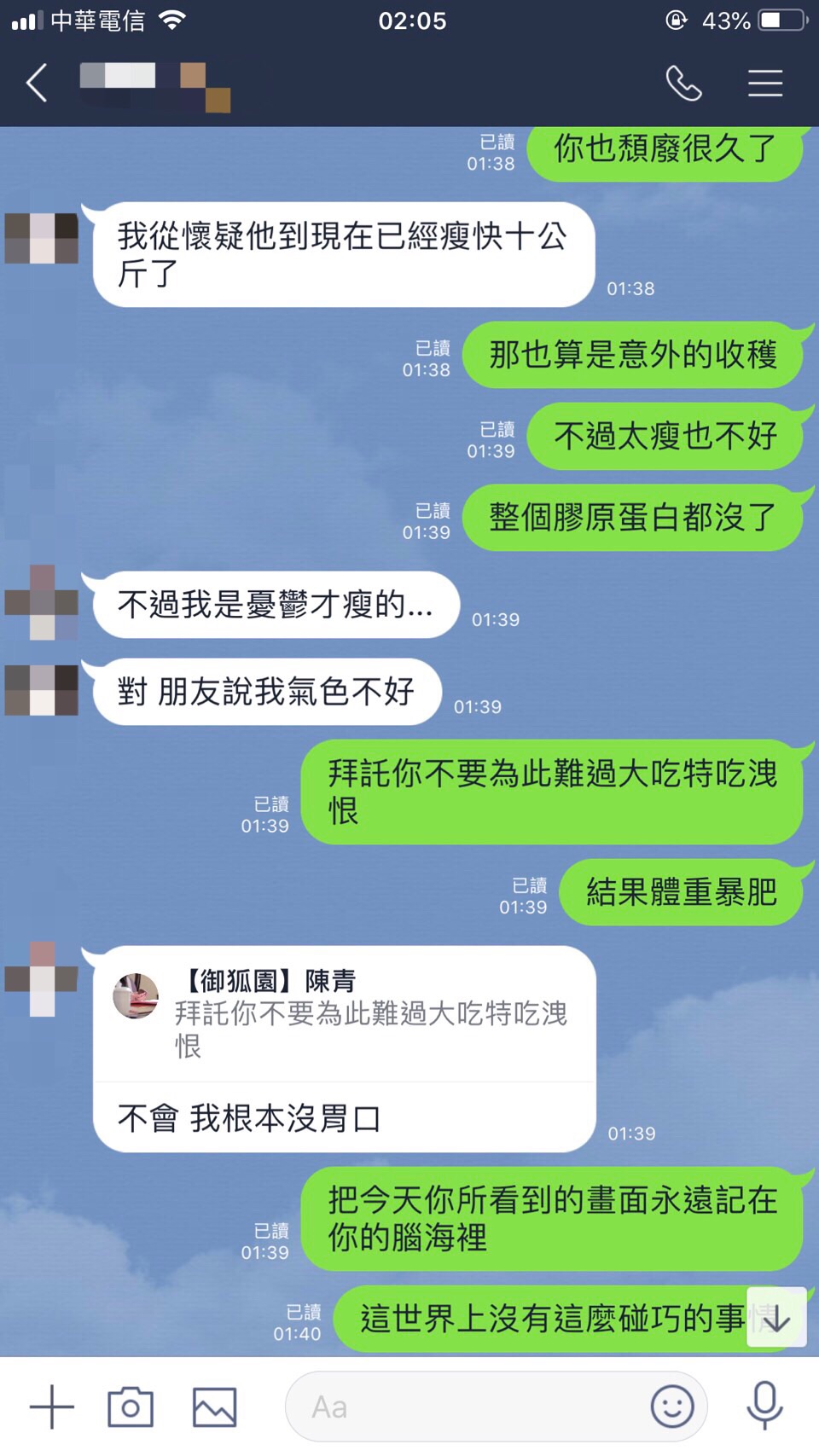This screenshot has height=1456, width=819.
Task: Tap sender avatar beside 不過我是憂鬱才瘦的
Action: 42,602
